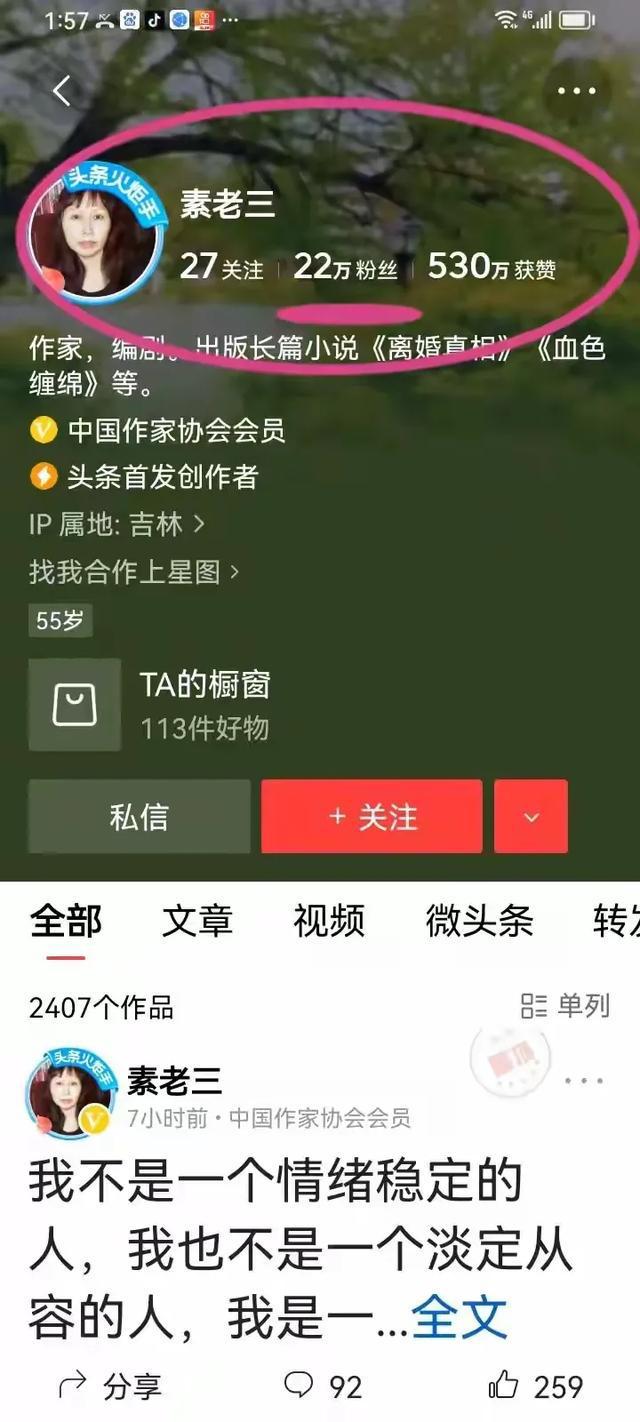Send a 私信 private message
This screenshot has width=640, height=1422.
click(139, 817)
